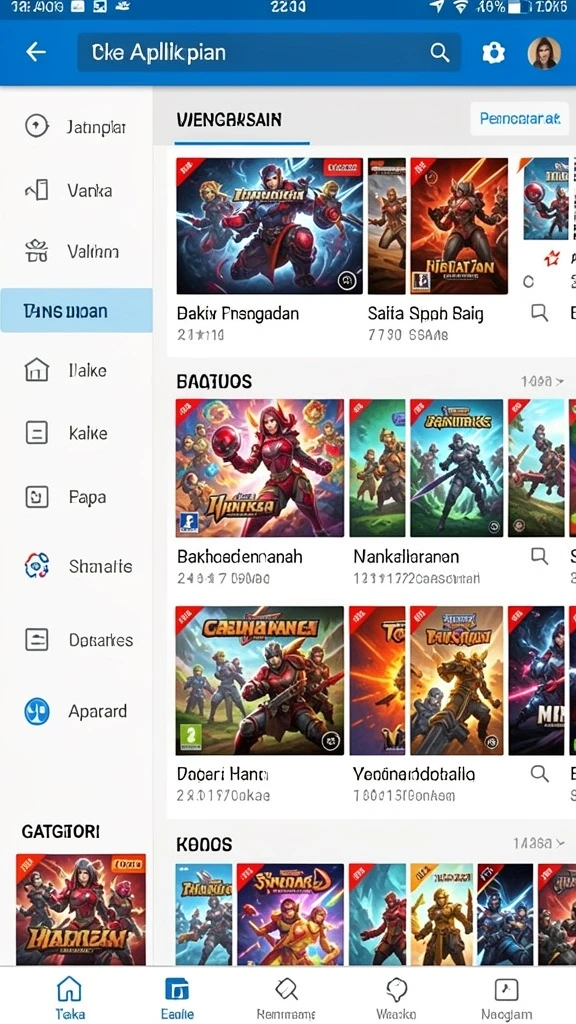Tap the Pennceraat button
The height and width of the screenshot is (1024, 576).
520,118
